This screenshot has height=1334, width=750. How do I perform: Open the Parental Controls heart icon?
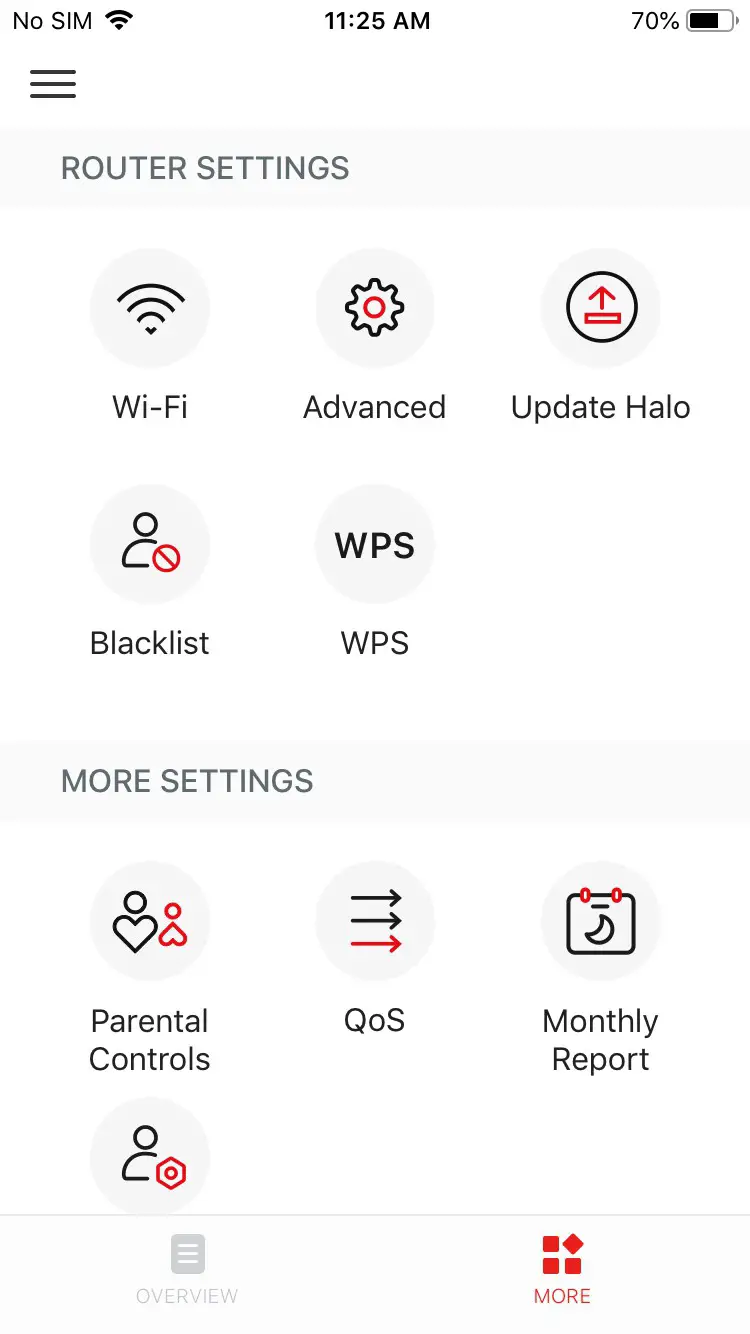point(150,921)
